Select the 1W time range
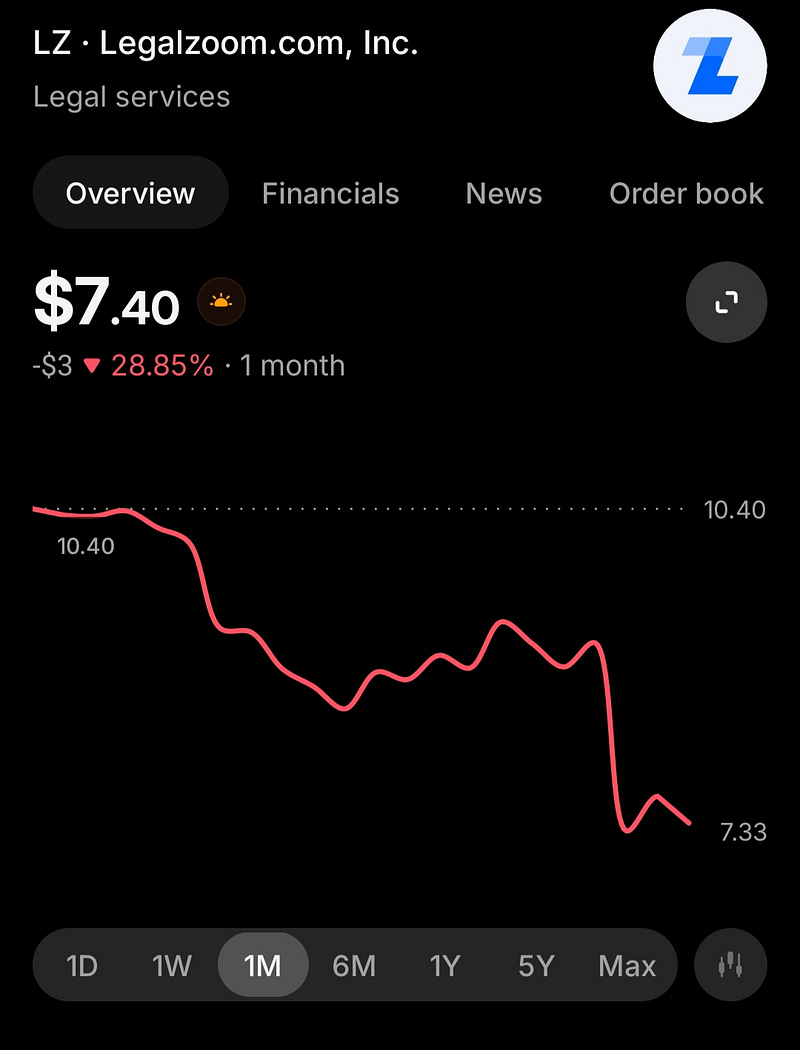This screenshot has width=800, height=1050. [172, 966]
